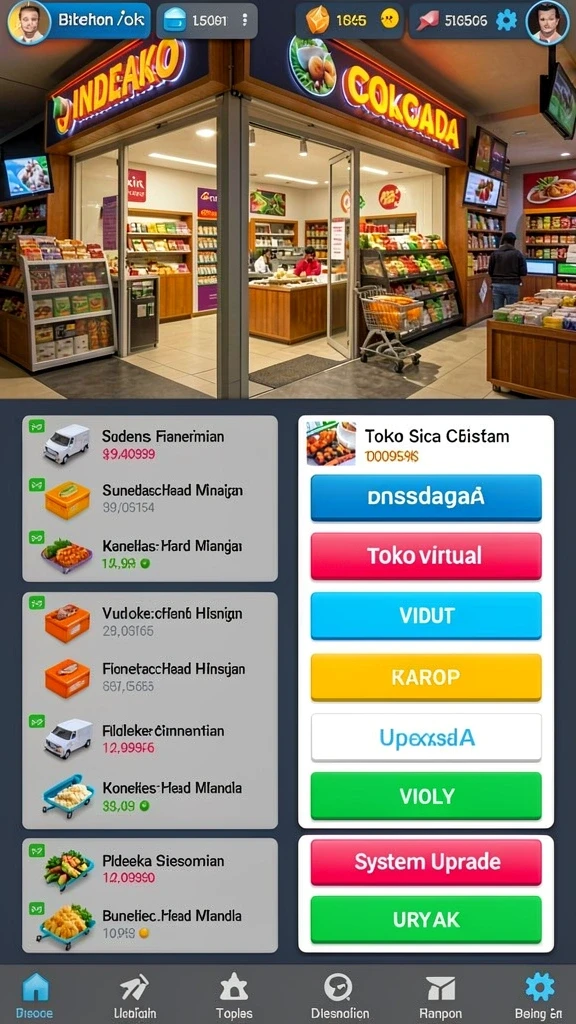
Task: Open the player avatar in the top left corner
Action: tap(28, 22)
